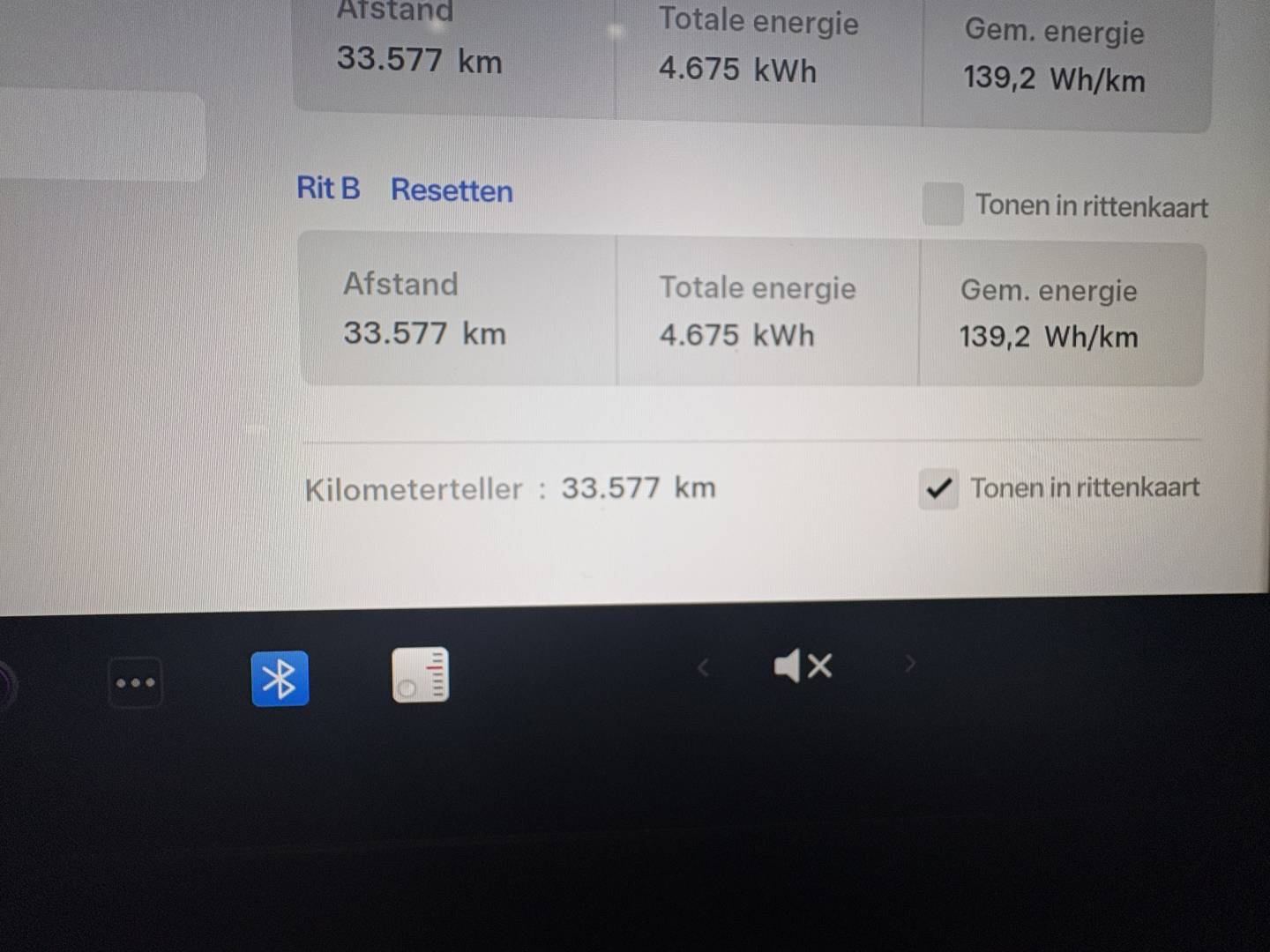Screen dimensions: 1270x952
Task: Enable Tonen in rittenkaart for Rit B
Action: (942, 205)
